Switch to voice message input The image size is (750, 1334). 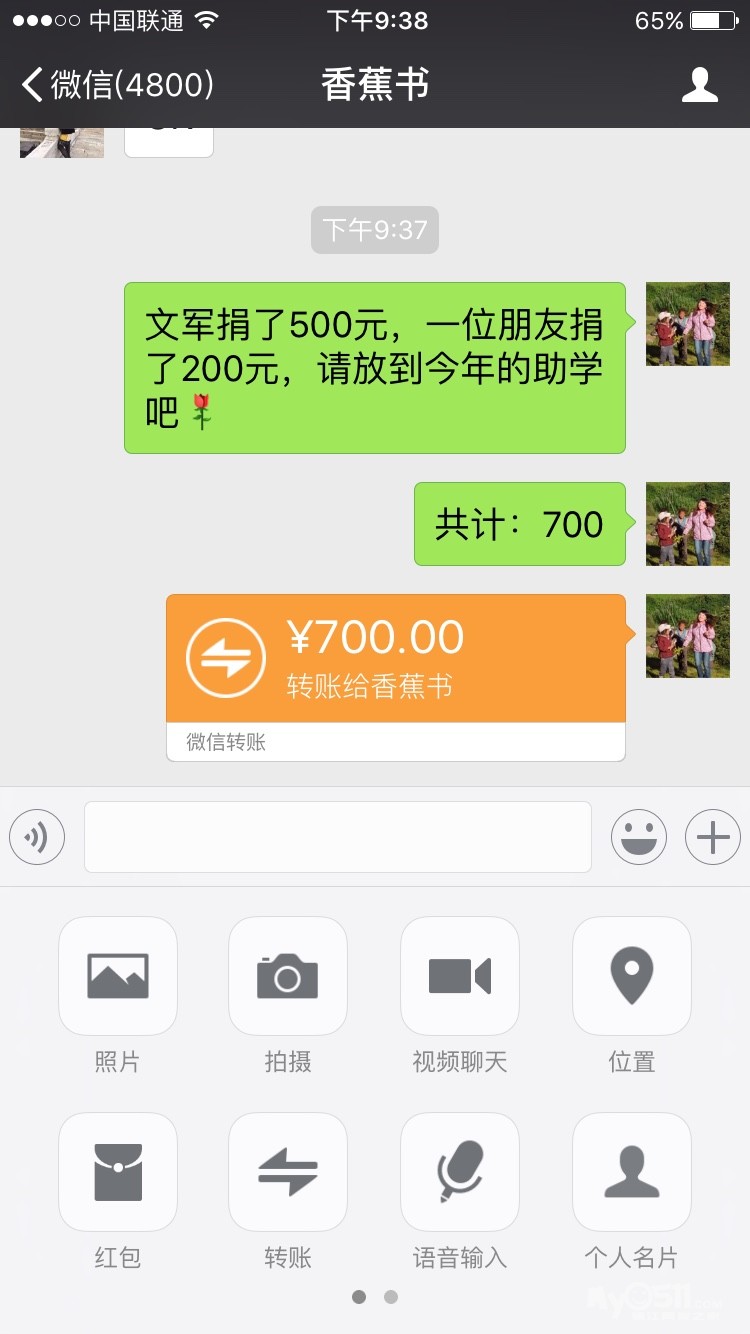(37, 837)
